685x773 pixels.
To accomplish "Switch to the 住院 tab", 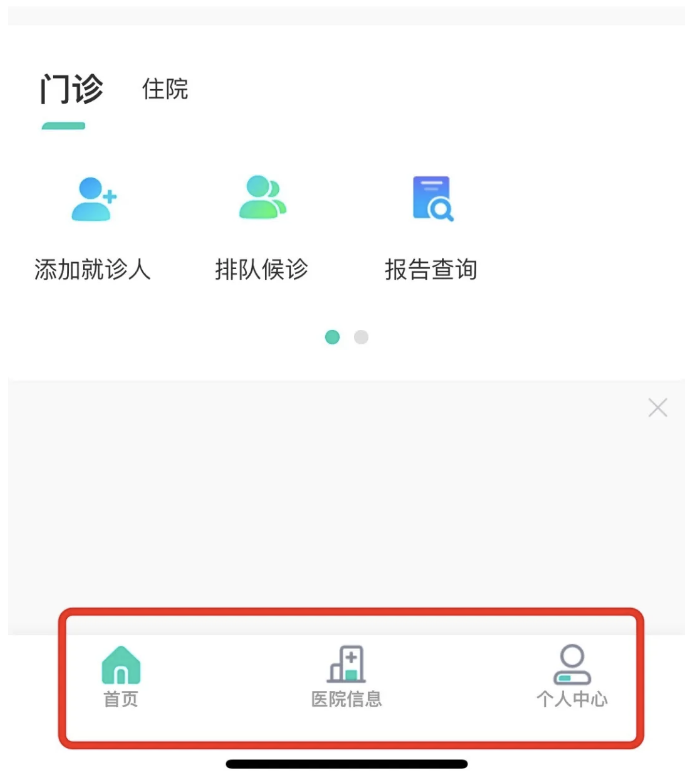I will tap(165, 89).
